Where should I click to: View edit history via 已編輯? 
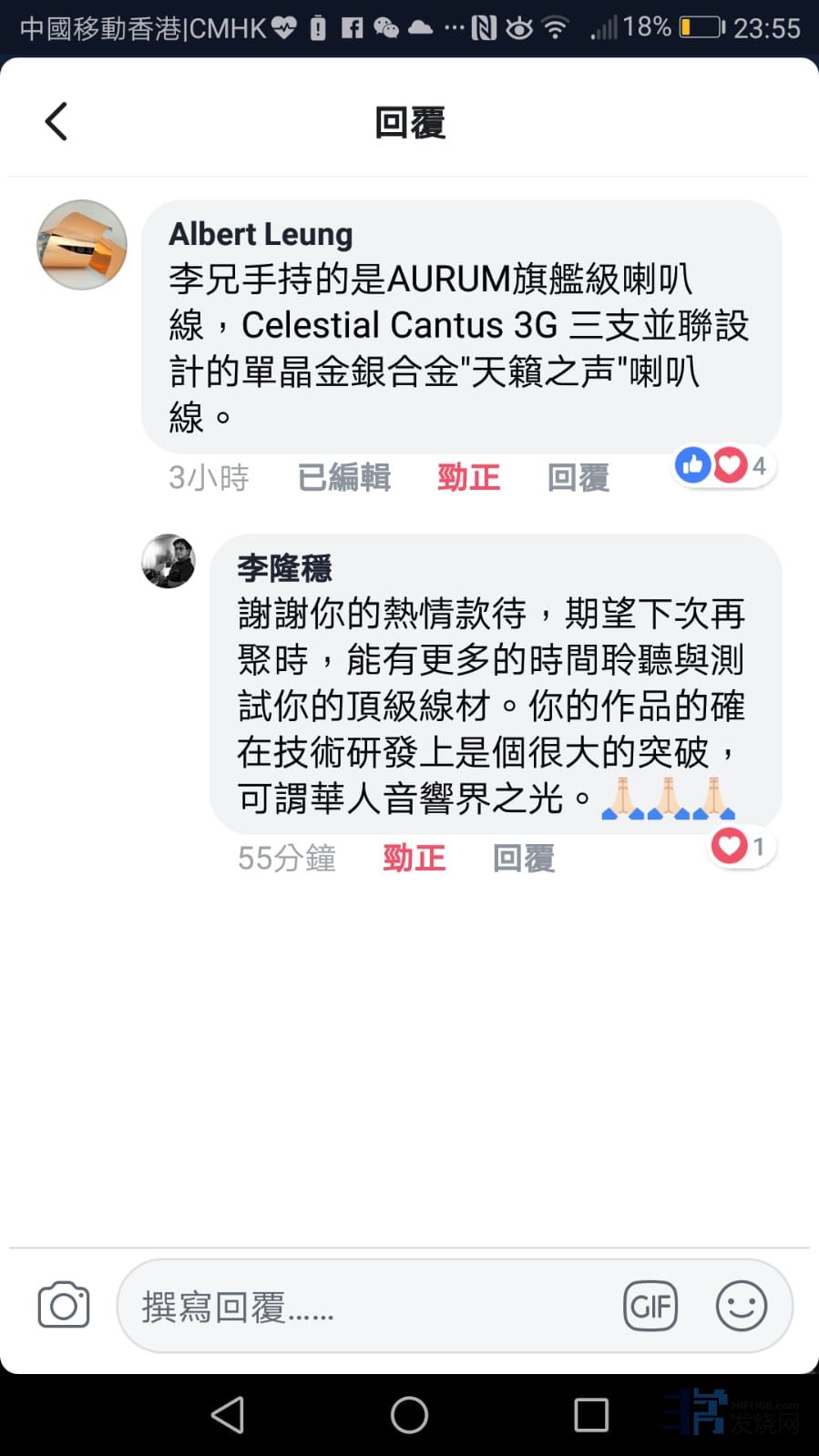(344, 477)
